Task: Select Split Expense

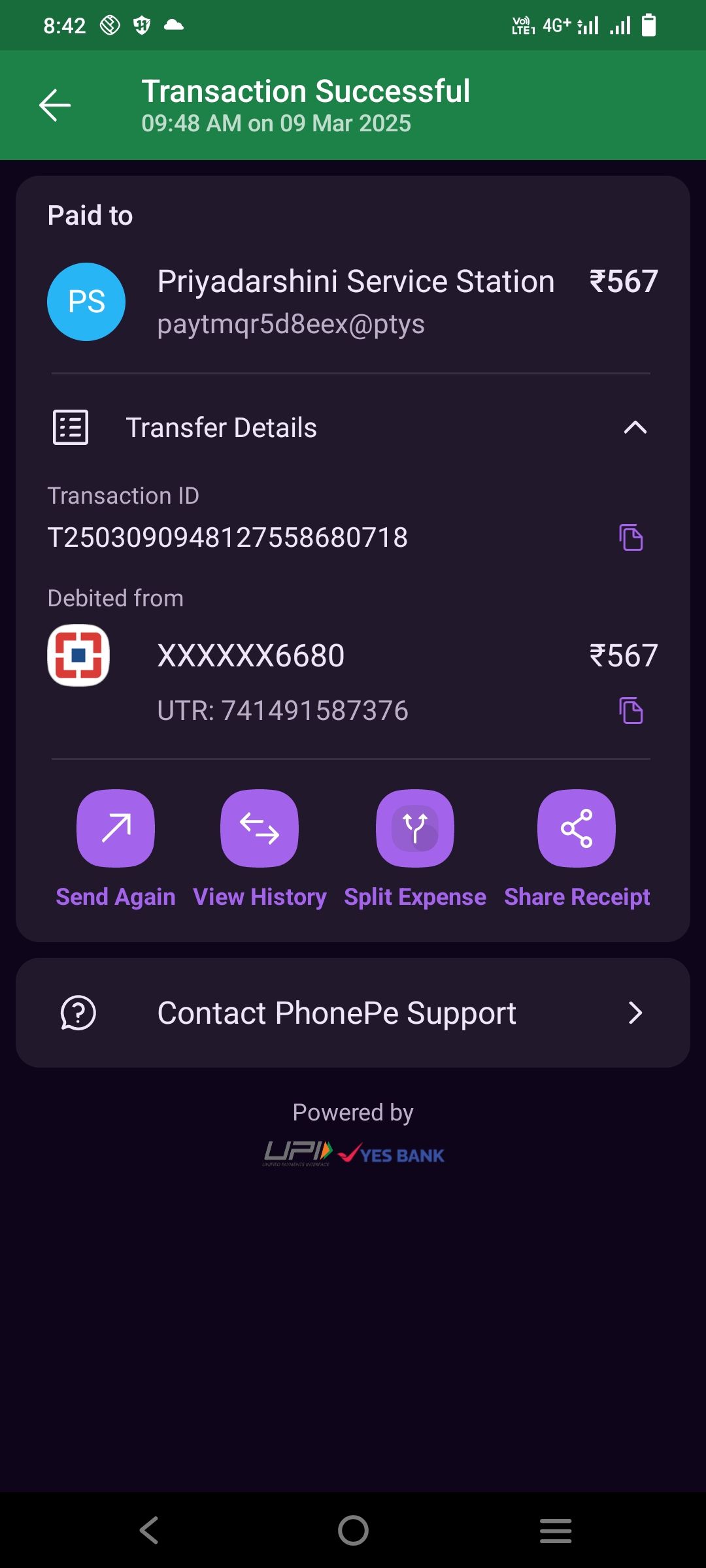Action: [x=415, y=849]
